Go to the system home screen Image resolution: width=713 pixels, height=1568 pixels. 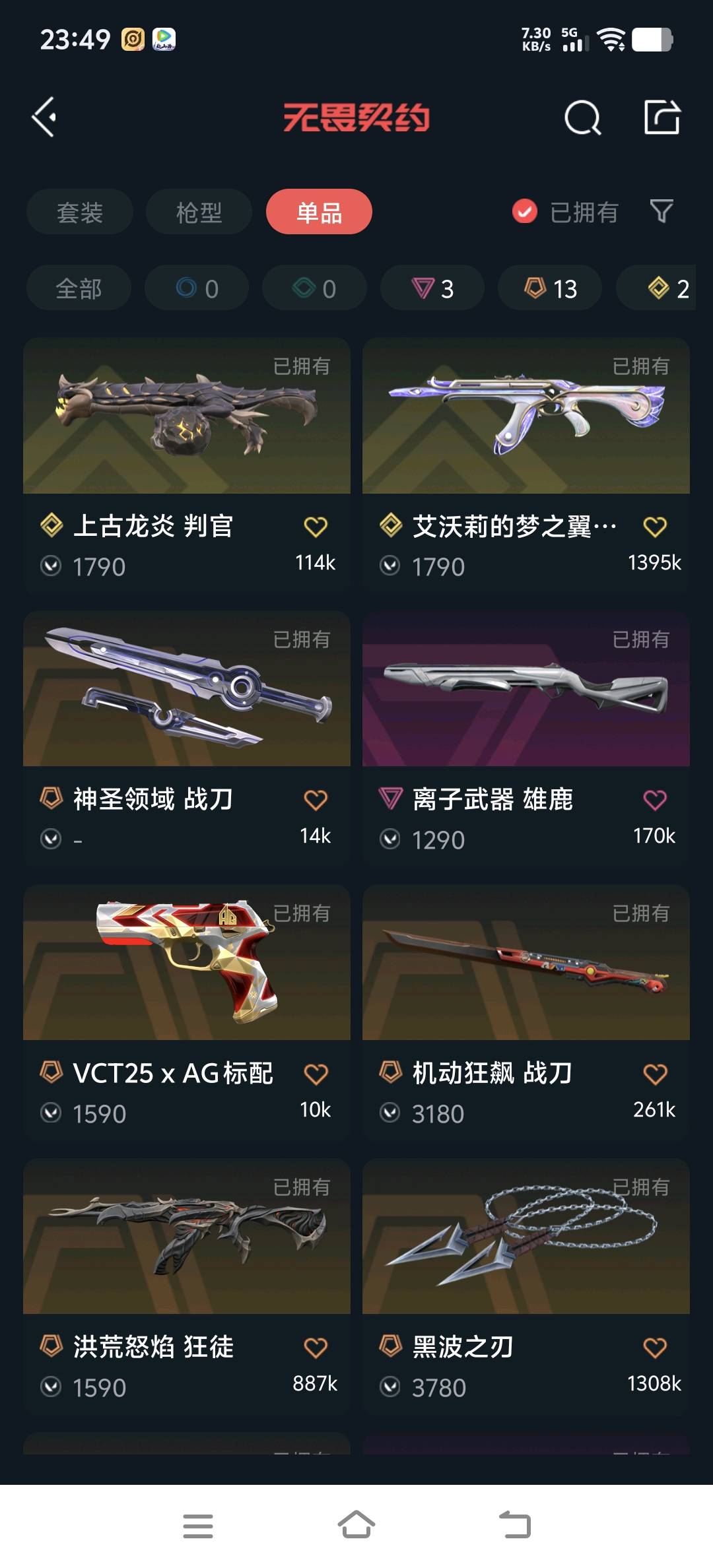(x=356, y=1525)
